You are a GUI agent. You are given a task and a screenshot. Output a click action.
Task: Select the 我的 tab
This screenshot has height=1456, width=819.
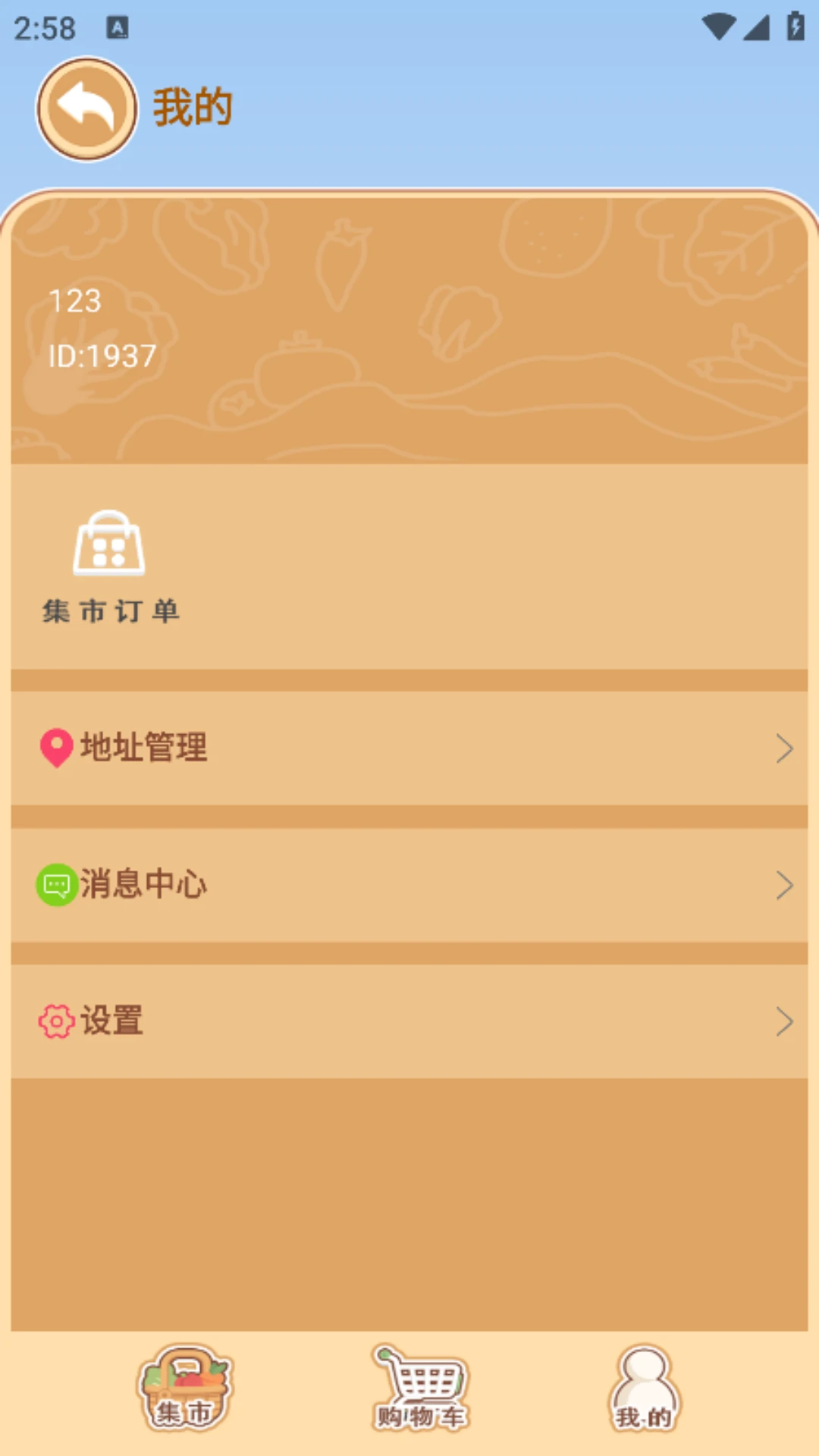pyautogui.click(x=644, y=1388)
